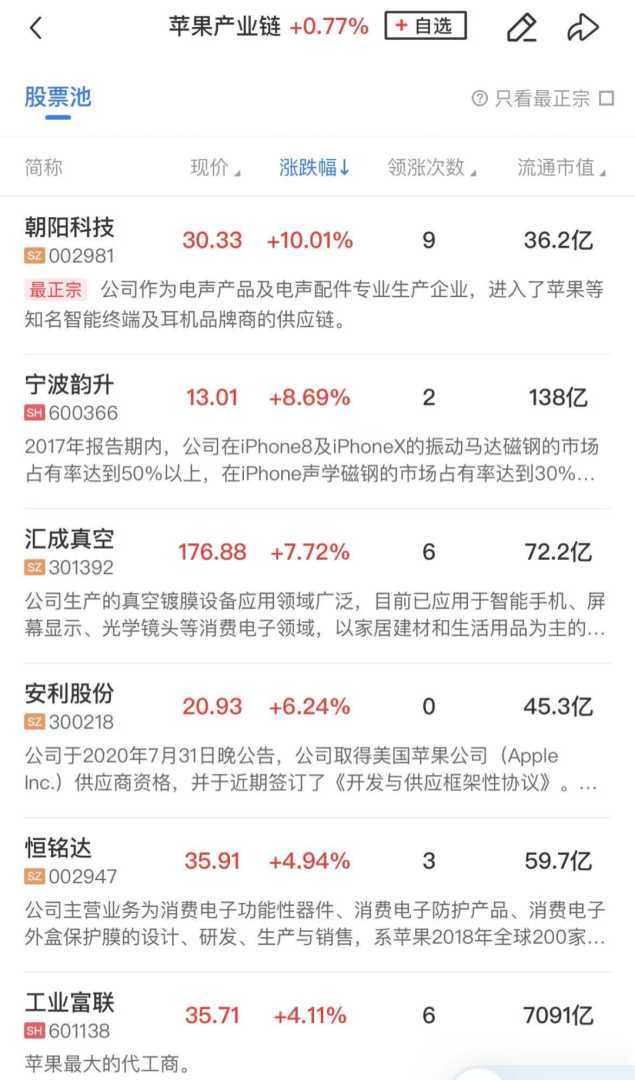Sort the list by 领涨次数
Viewport: 635px width, 1080px height.
click(431, 168)
